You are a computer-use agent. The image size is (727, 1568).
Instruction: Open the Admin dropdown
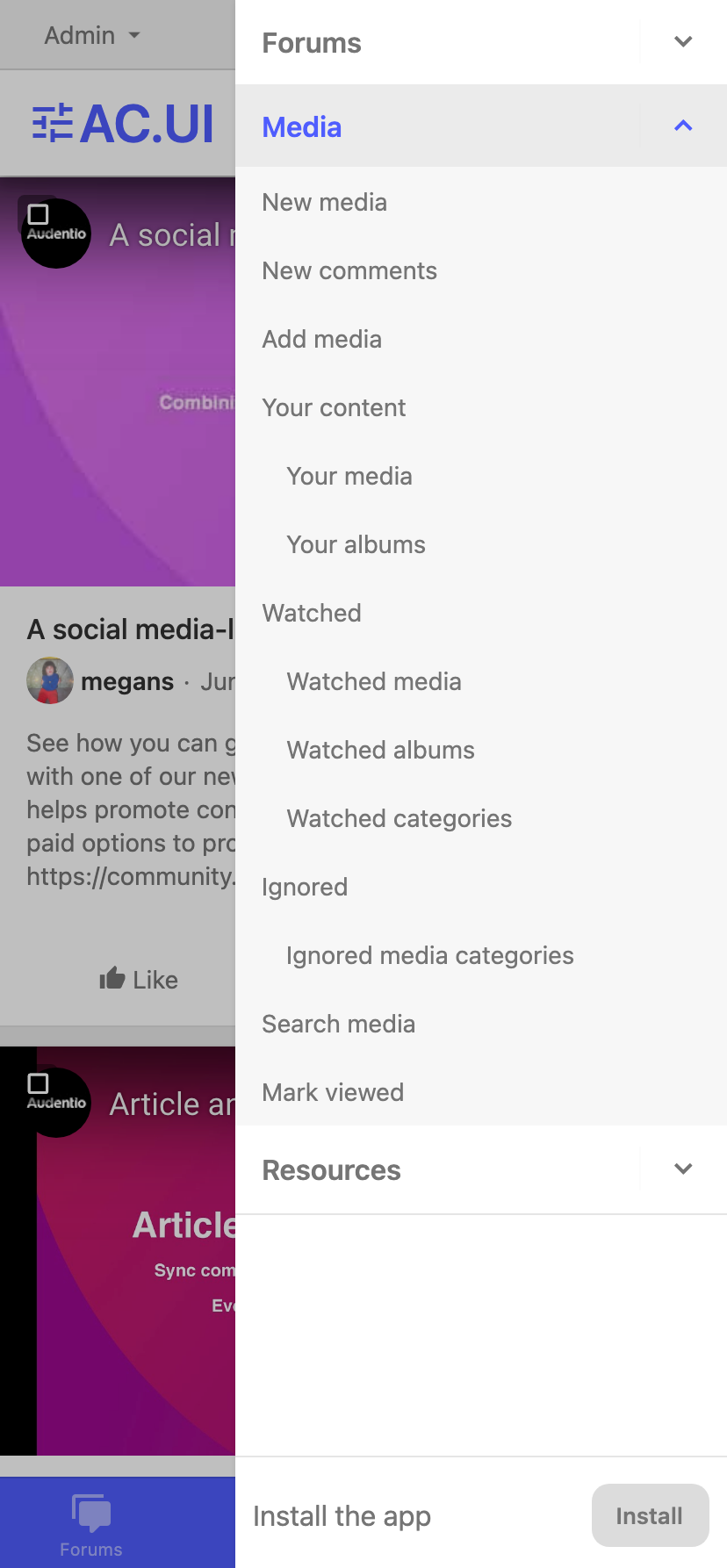(92, 35)
